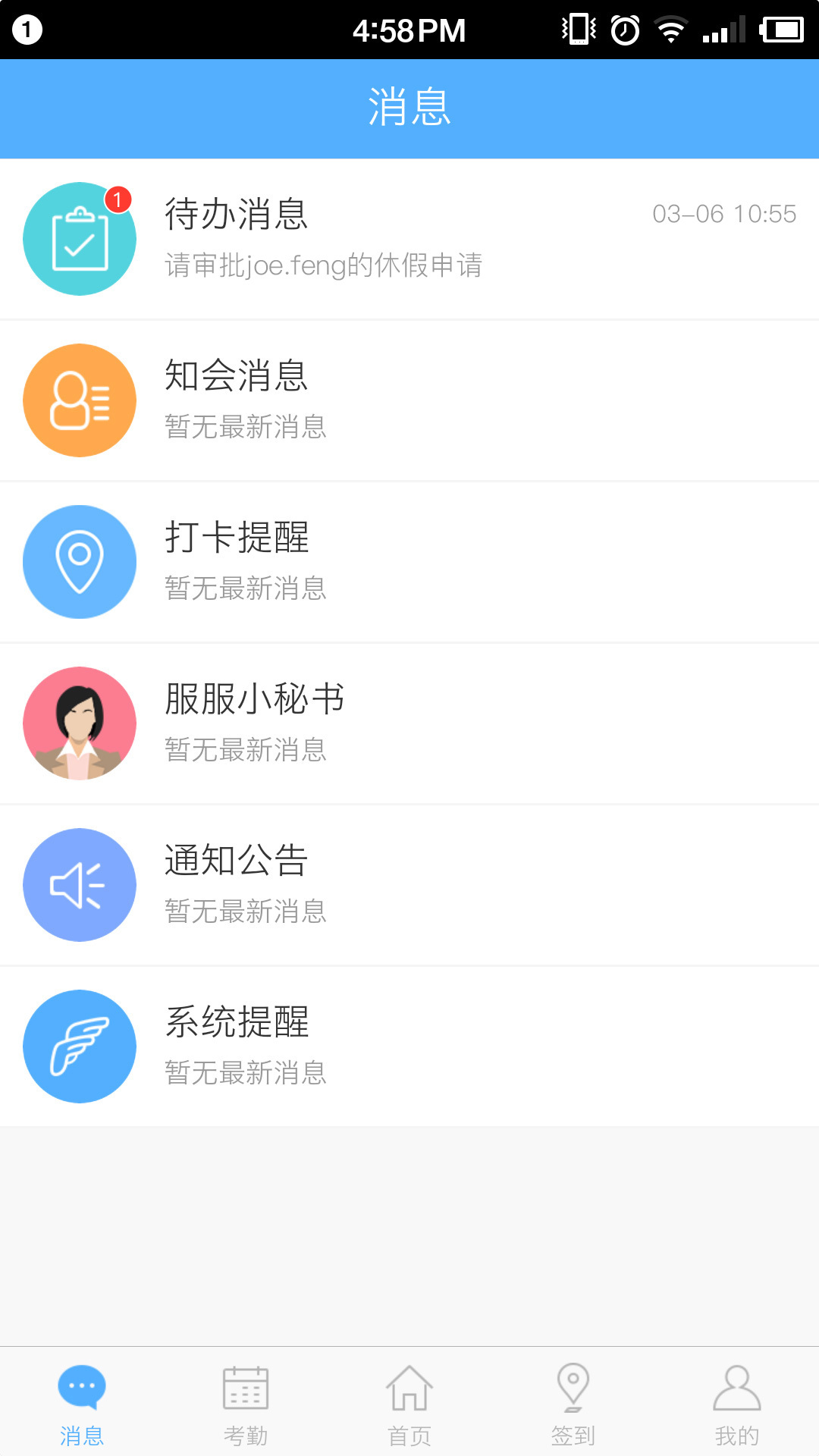This screenshot has height=1456, width=819.
Task: Open the 我的 profile tab
Action: point(737,1403)
